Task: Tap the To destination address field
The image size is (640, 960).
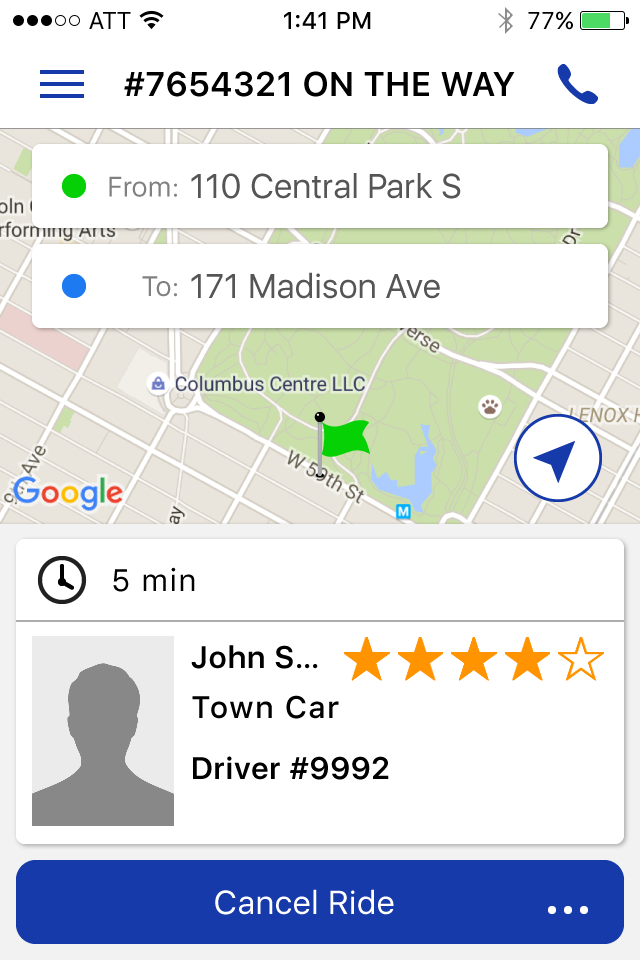Action: pos(320,286)
